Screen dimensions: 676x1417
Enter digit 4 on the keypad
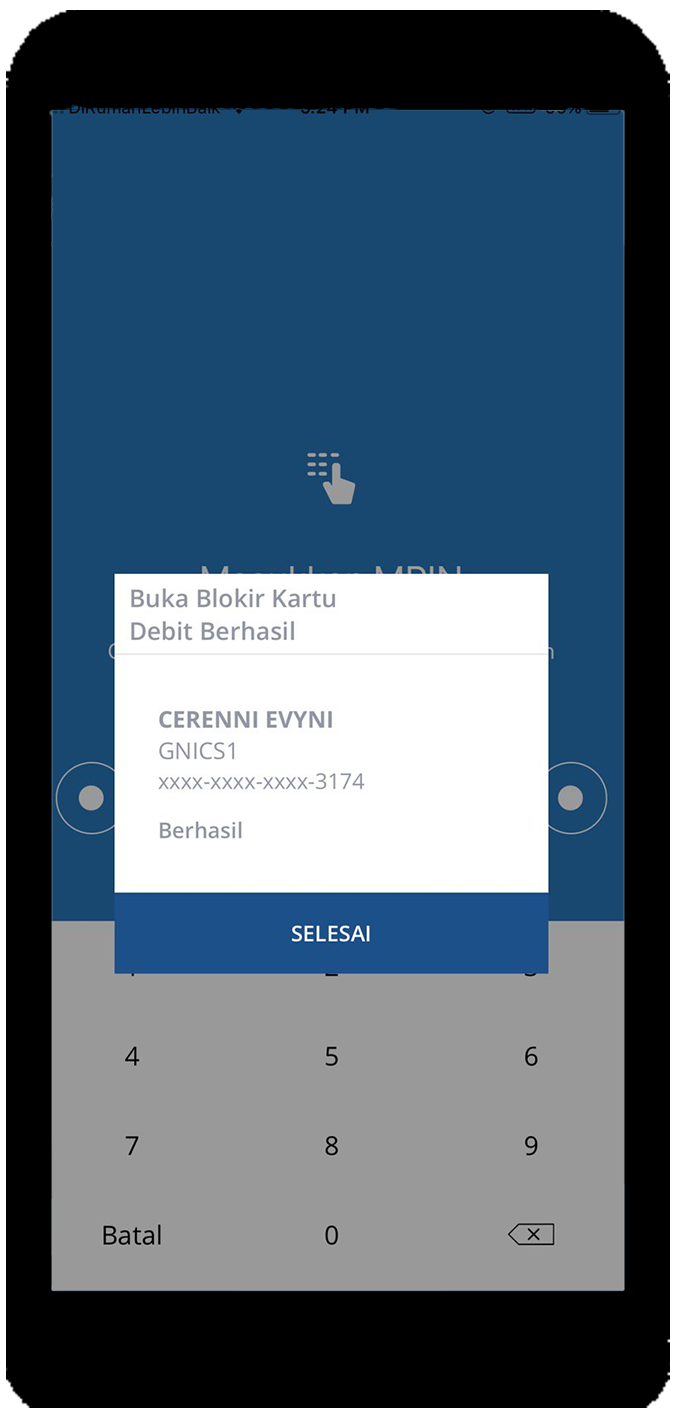click(x=132, y=1056)
